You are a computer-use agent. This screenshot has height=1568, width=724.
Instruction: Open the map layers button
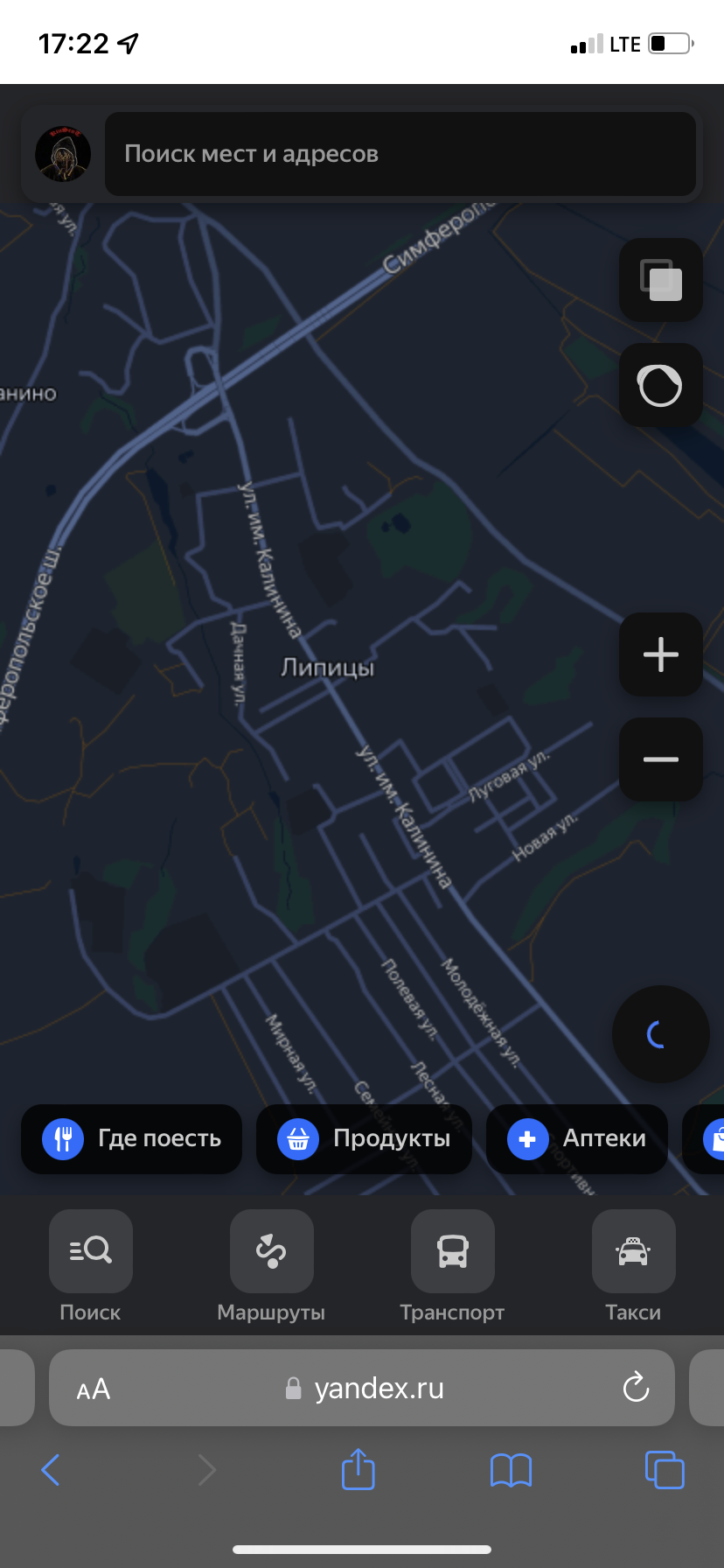coord(661,280)
